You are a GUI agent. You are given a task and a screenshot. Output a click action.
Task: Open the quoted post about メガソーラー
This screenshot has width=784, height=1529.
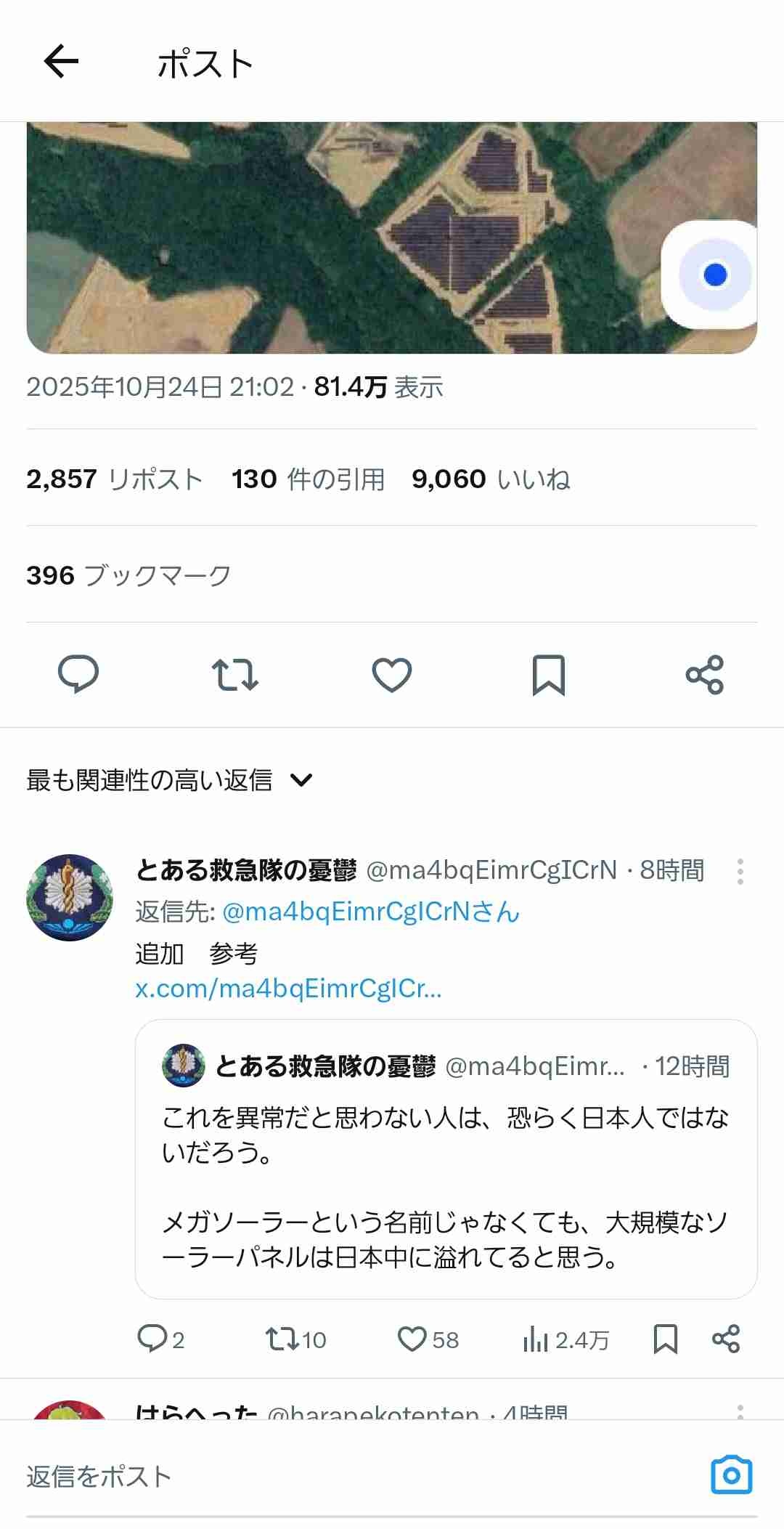tap(446, 1169)
